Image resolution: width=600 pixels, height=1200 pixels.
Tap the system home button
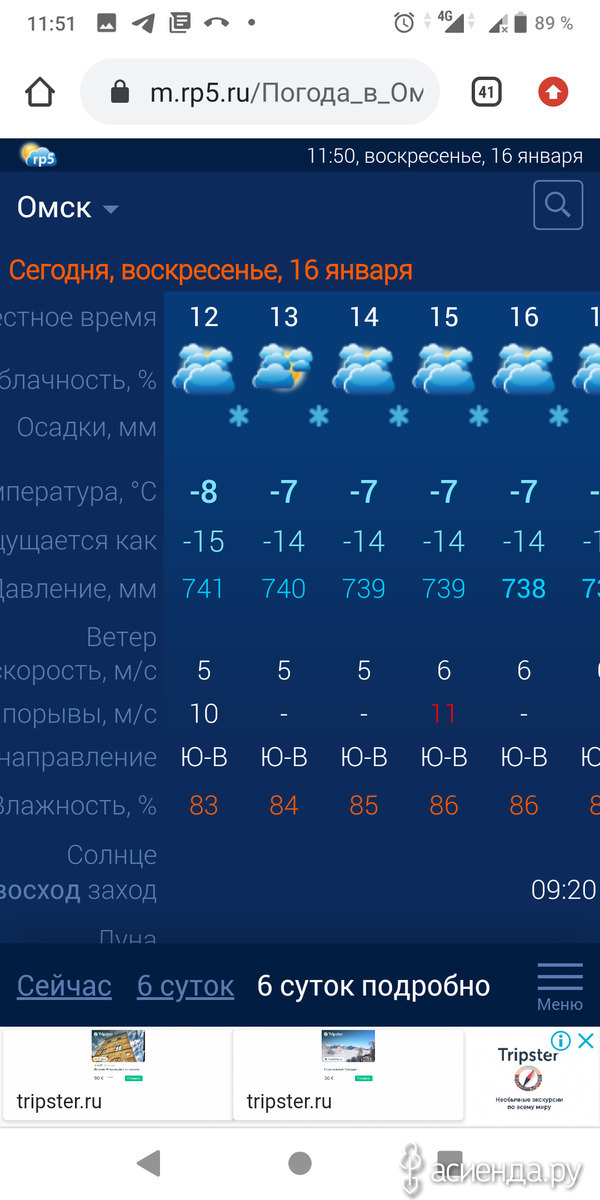pos(299,1162)
